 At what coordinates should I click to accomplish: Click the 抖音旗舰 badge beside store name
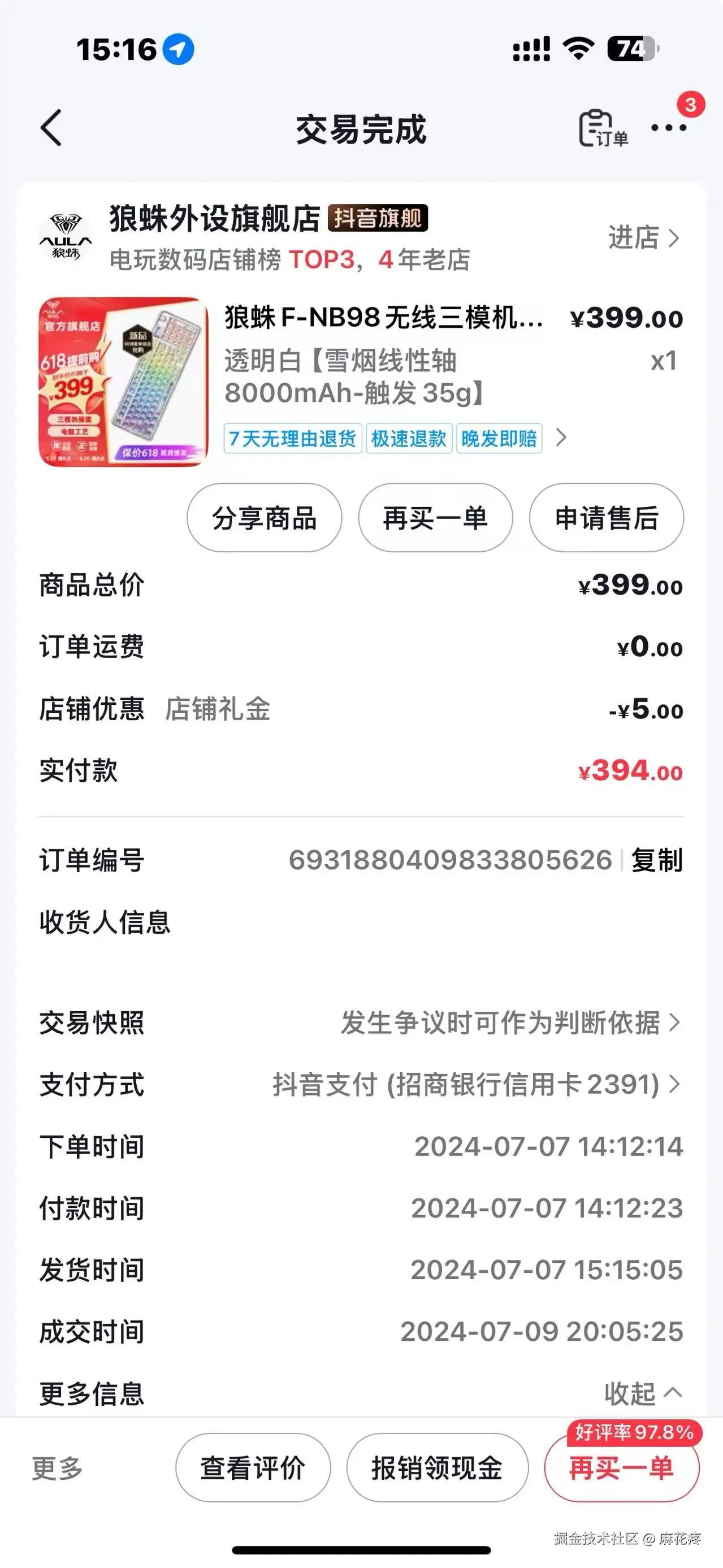[379, 219]
